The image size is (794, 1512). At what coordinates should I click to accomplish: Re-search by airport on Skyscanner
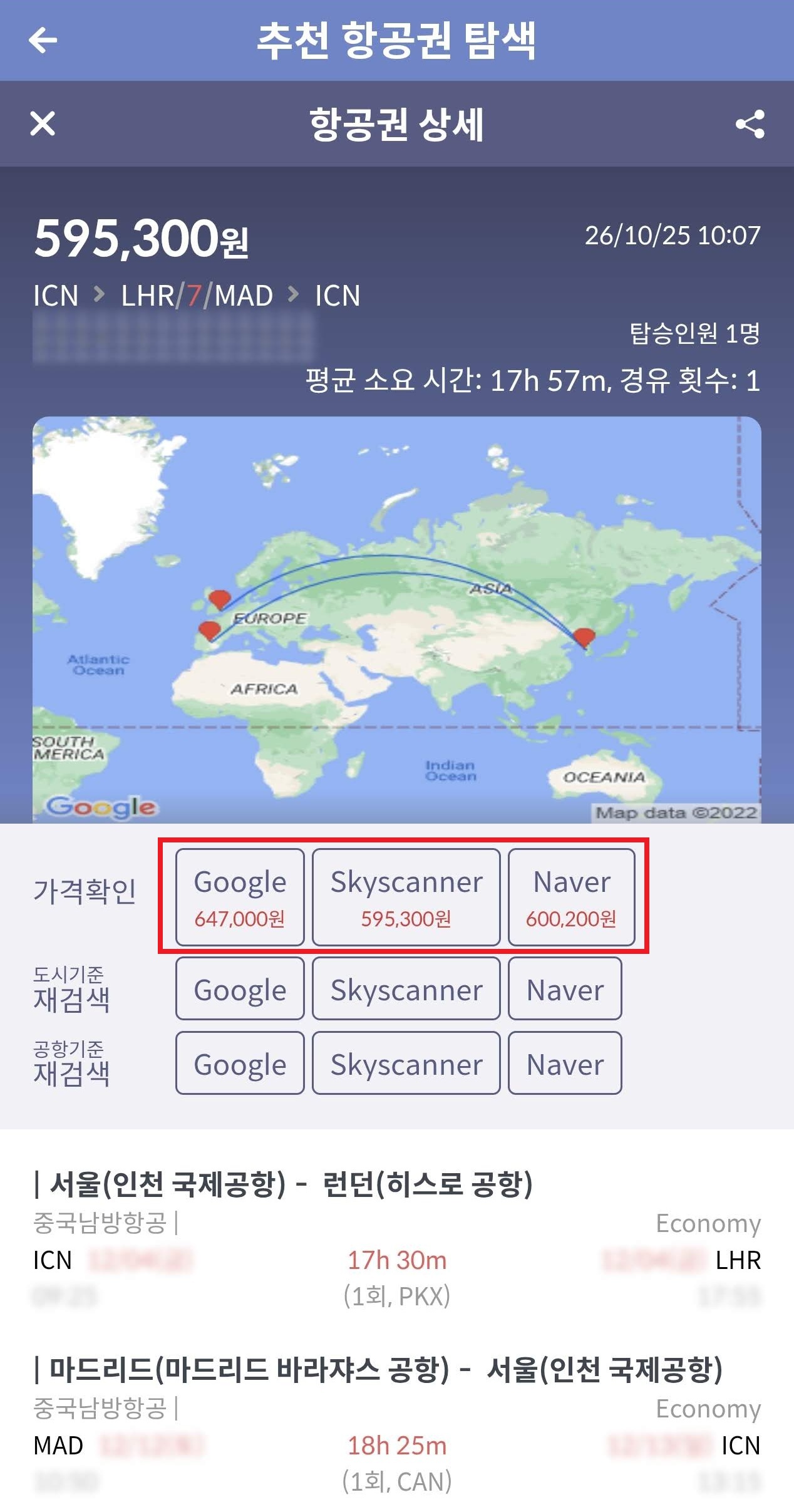tap(406, 1063)
